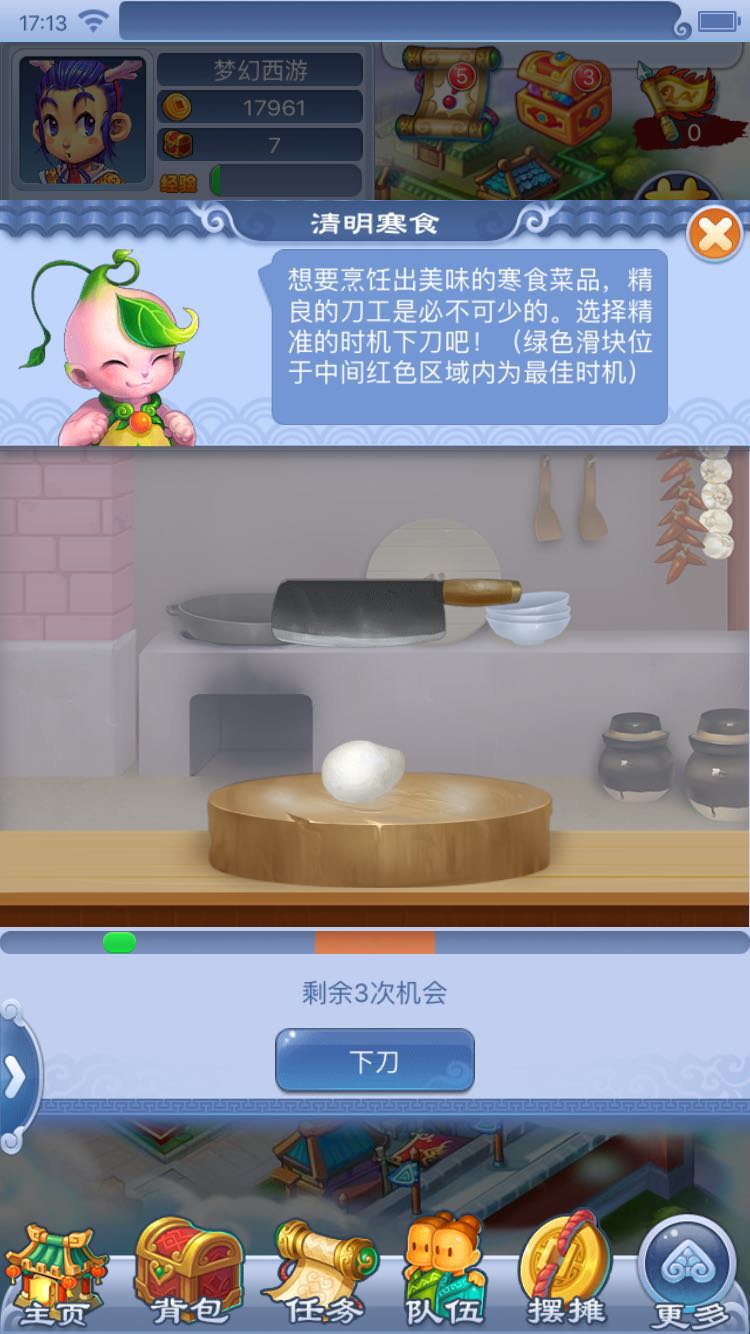Viewport: 750px width, 1334px height.
Task: Switch to the 摆摊 stall tab
Action: [566, 1275]
